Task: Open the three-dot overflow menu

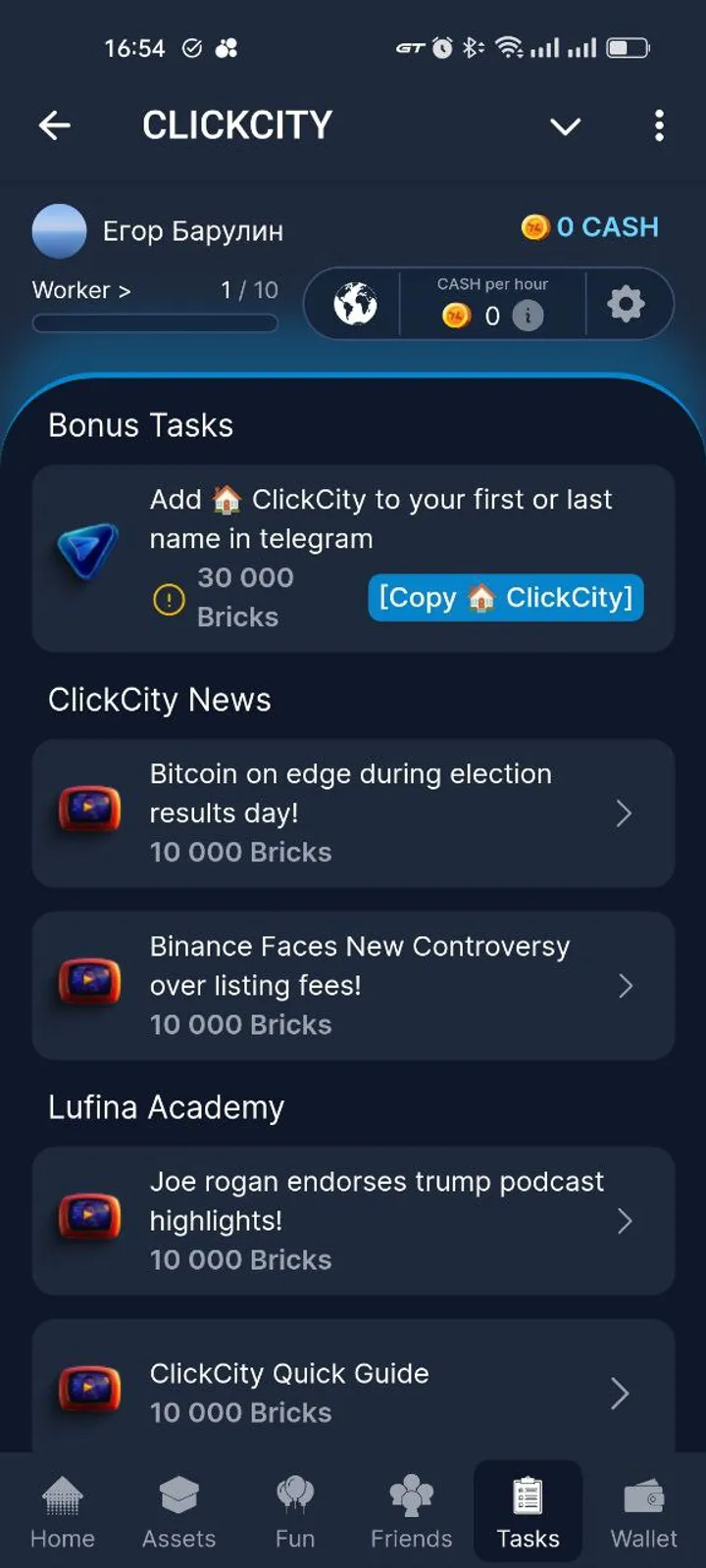Action: (x=659, y=126)
